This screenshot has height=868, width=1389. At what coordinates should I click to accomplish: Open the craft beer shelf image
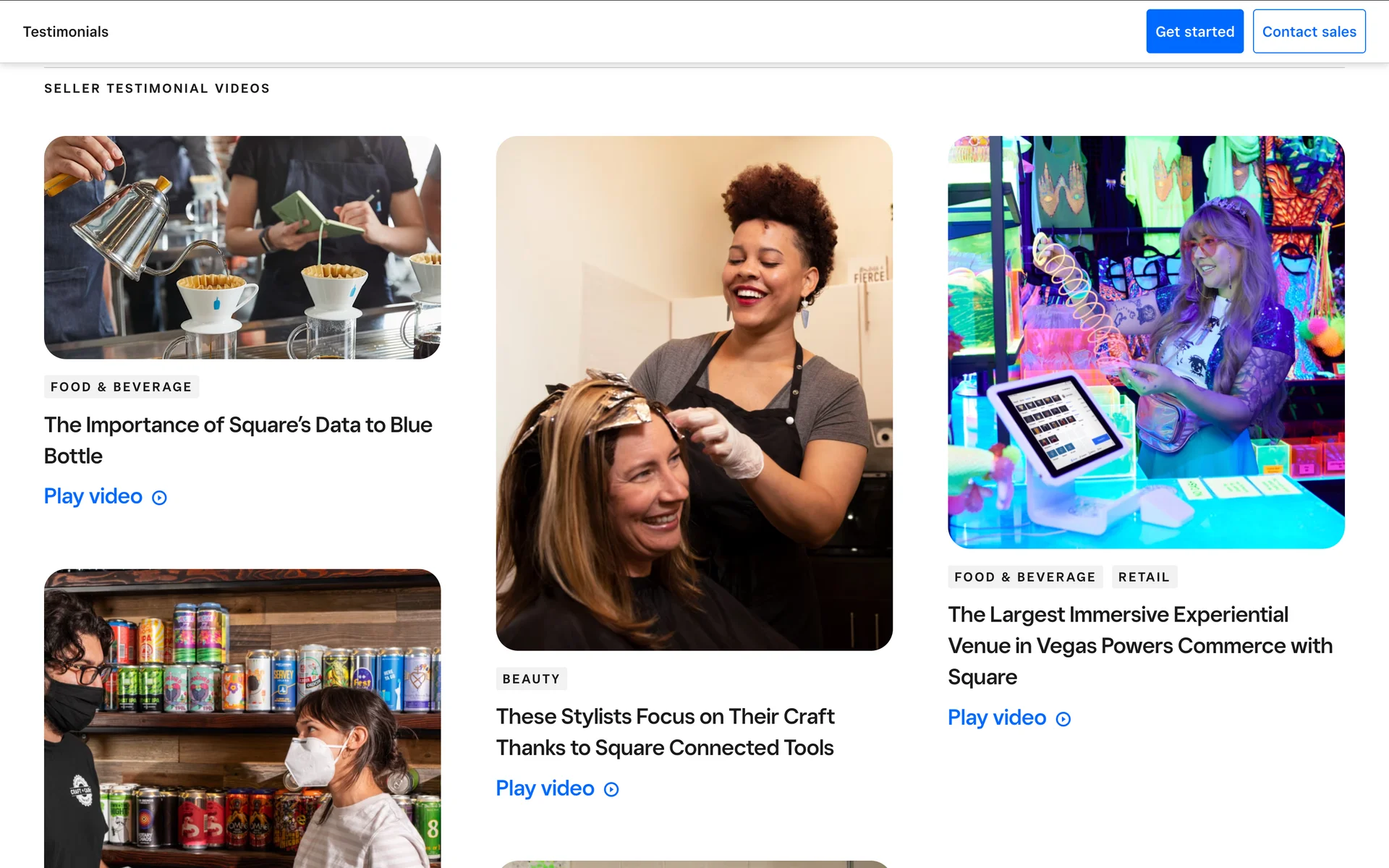(242, 718)
